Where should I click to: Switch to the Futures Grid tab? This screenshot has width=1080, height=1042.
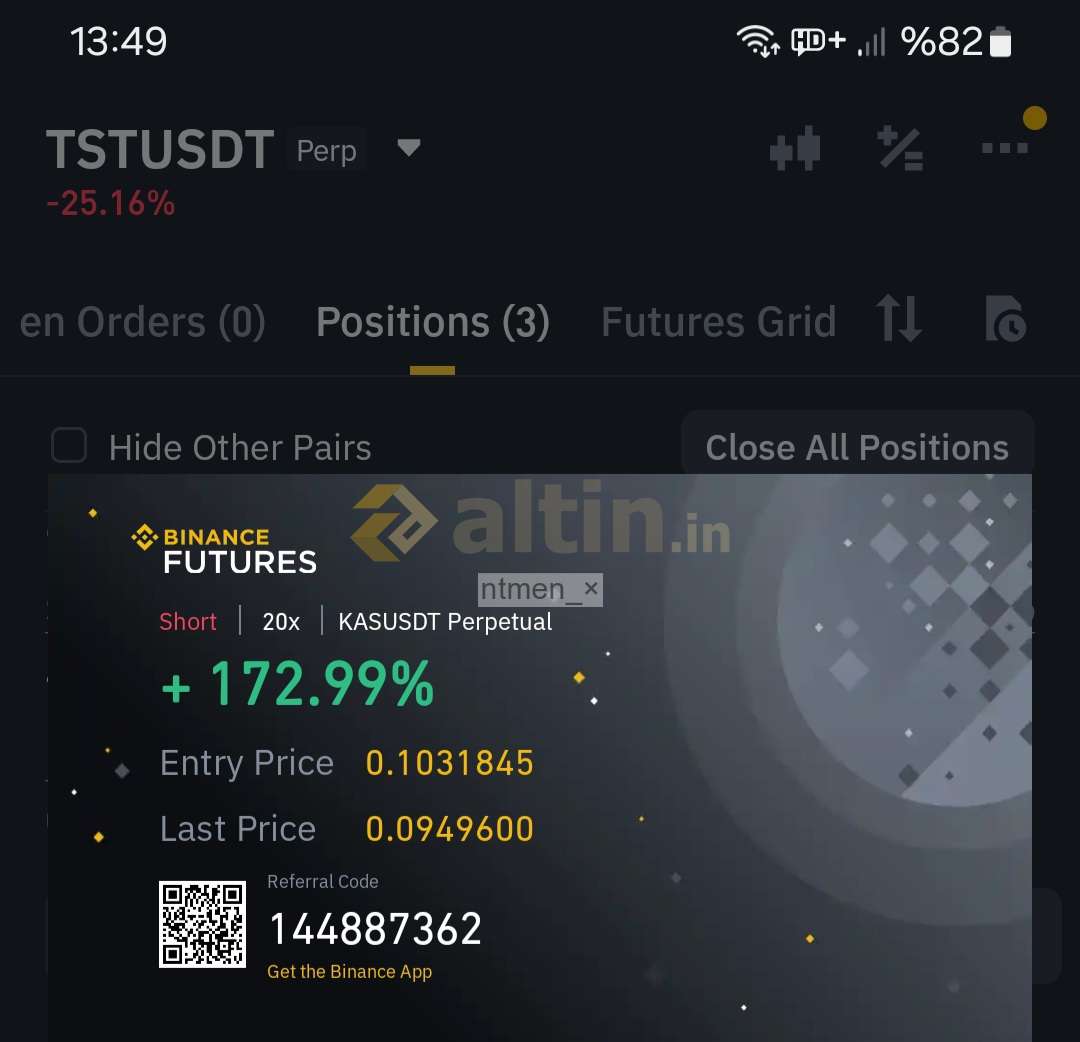pyautogui.click(x=718, y=322)
